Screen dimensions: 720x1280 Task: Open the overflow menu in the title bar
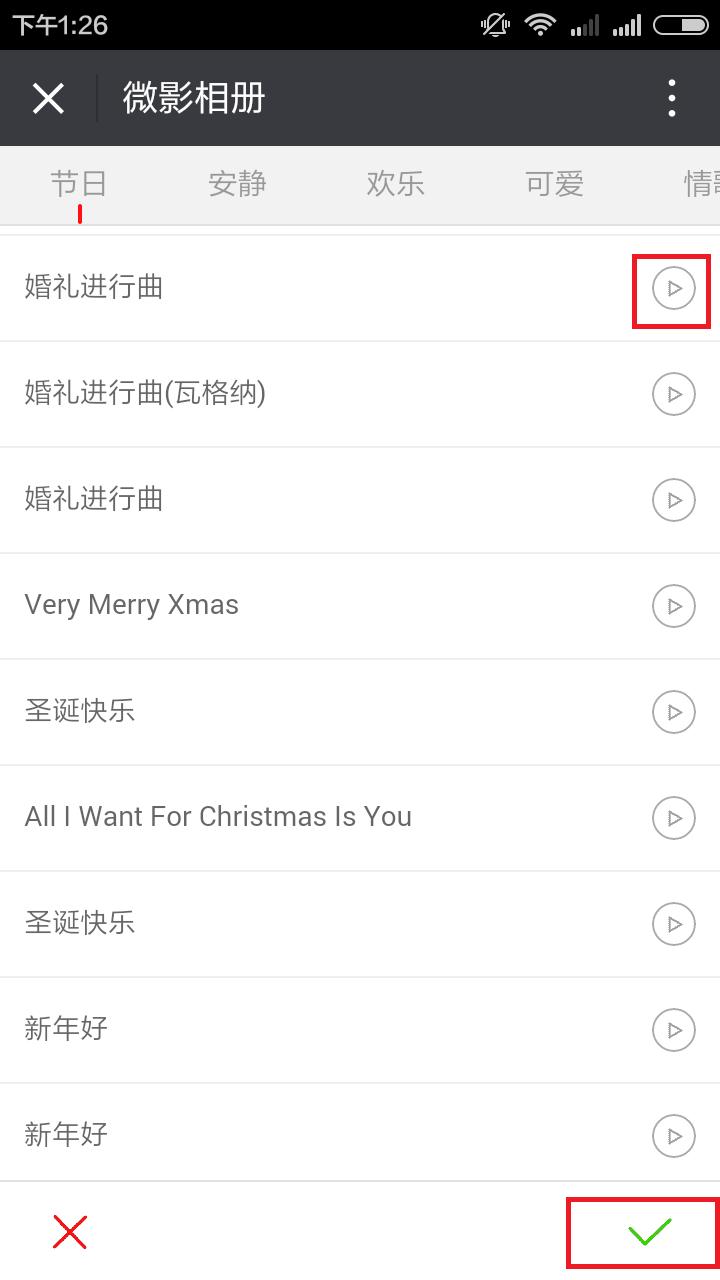671,97
